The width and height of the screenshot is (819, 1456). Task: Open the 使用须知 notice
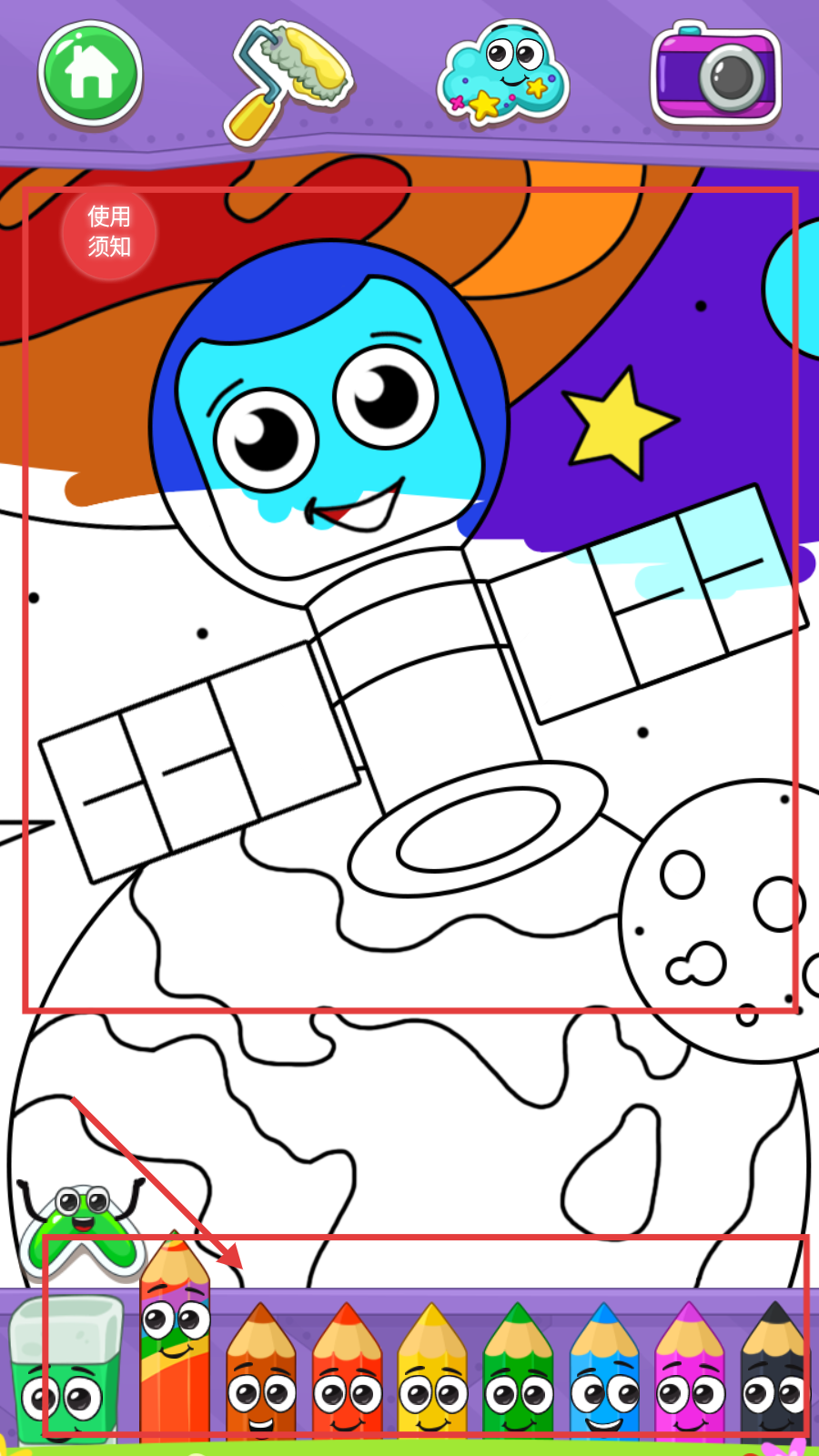click(109, 232)
